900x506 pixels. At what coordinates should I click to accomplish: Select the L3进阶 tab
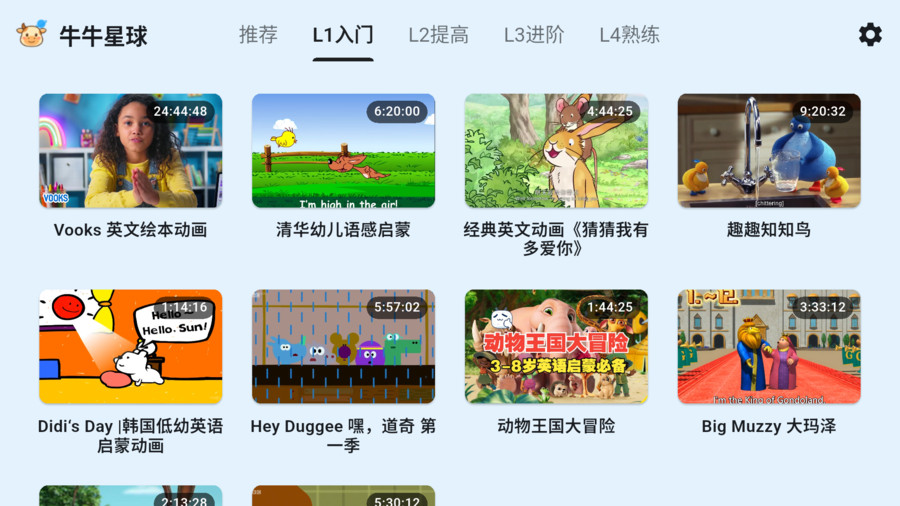coord(534,35)
